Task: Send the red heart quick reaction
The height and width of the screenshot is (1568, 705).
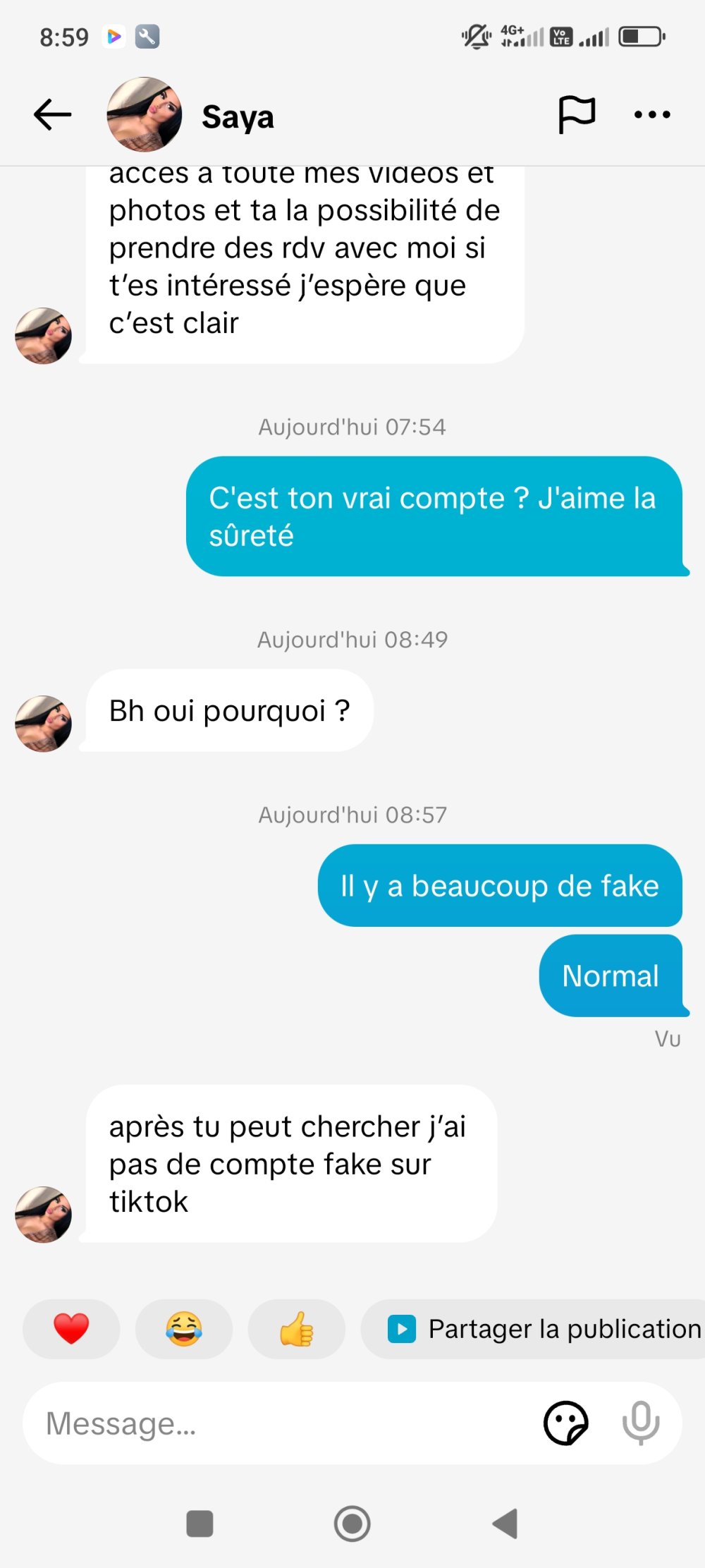Action: click(x=71, y=1329)
